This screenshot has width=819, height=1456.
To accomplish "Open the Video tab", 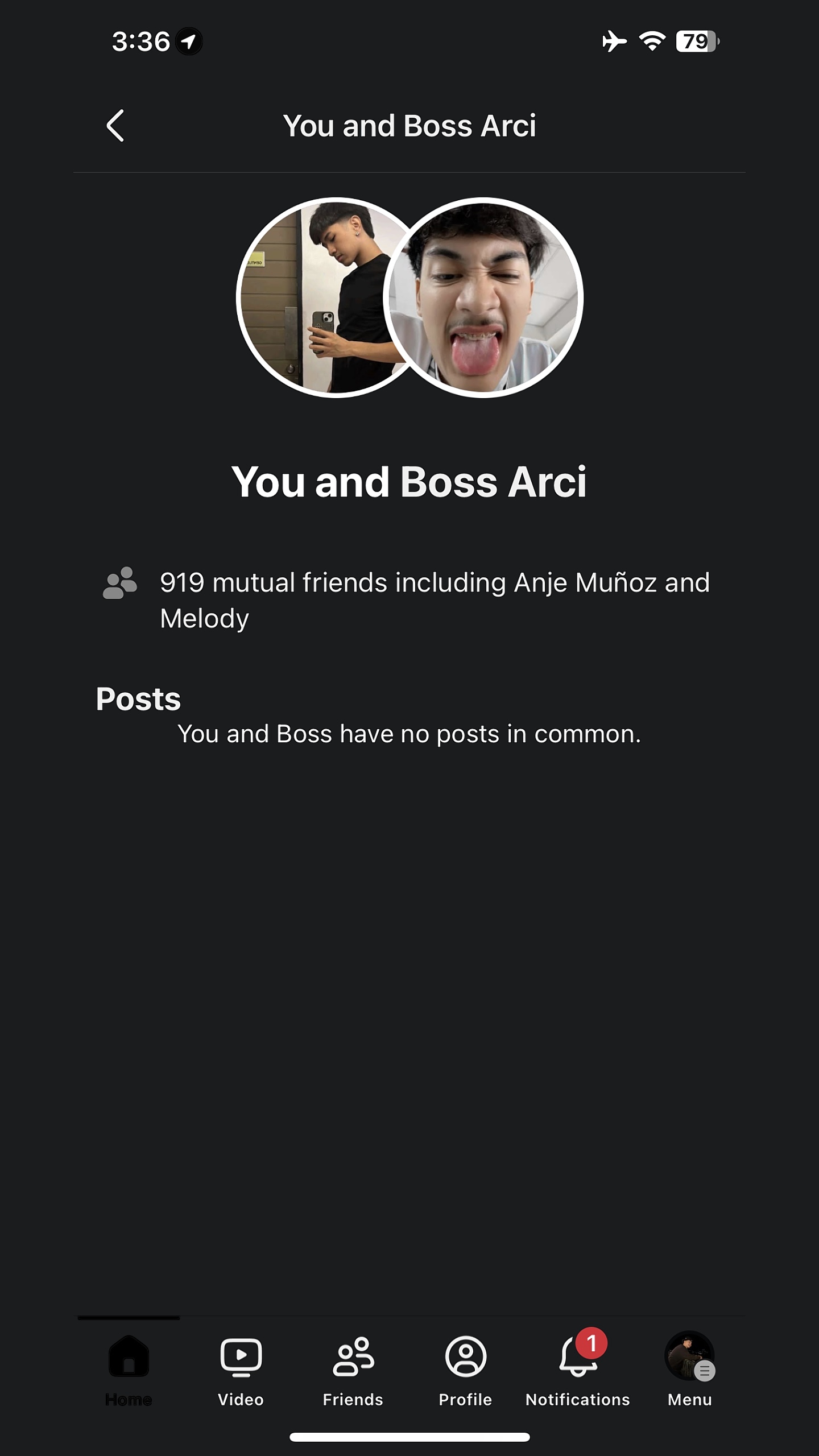I will tap(241, 1371).
